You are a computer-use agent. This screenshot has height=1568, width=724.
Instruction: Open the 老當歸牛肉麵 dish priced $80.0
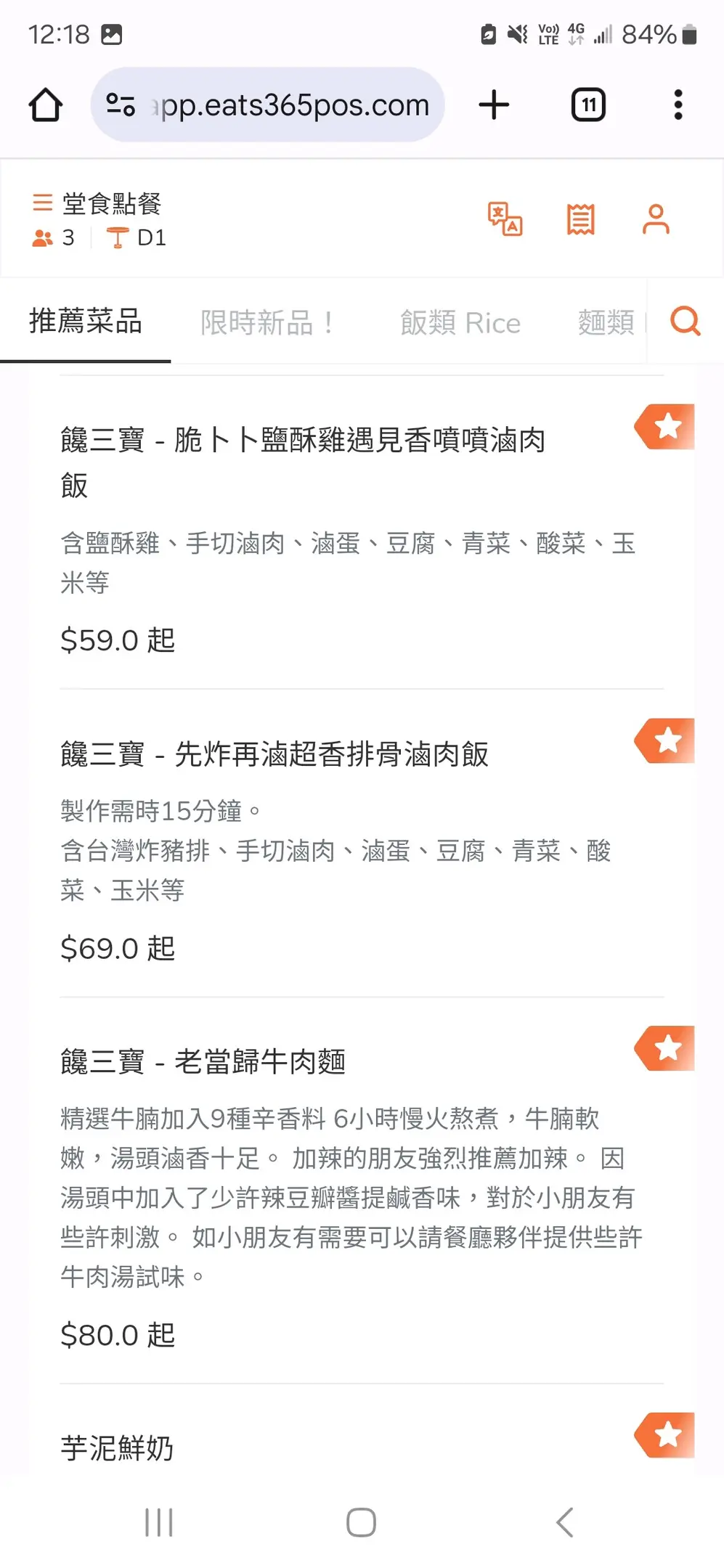point(203,1062)
